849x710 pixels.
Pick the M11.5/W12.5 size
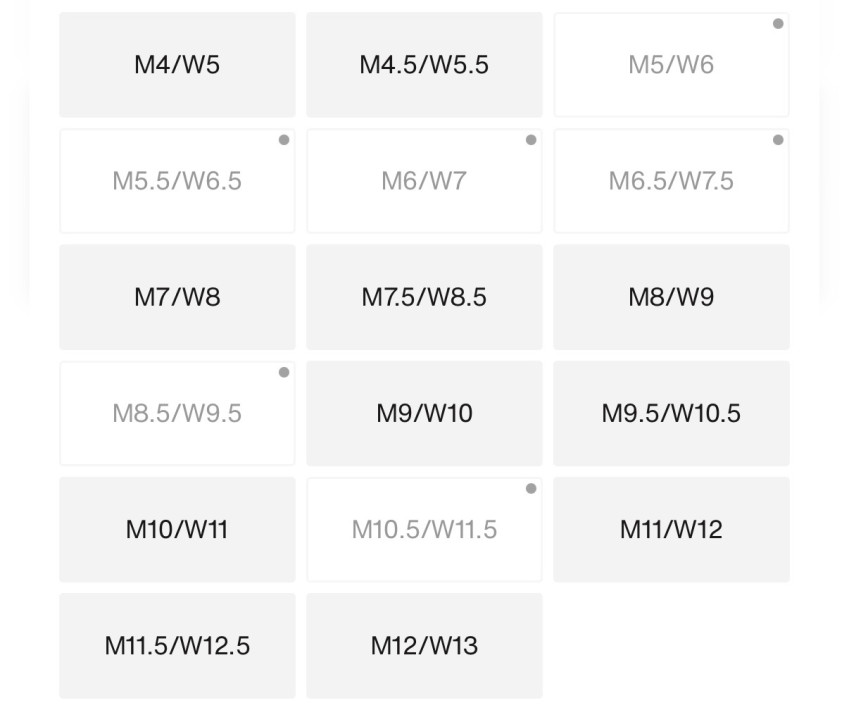click(x=177, y=646)
